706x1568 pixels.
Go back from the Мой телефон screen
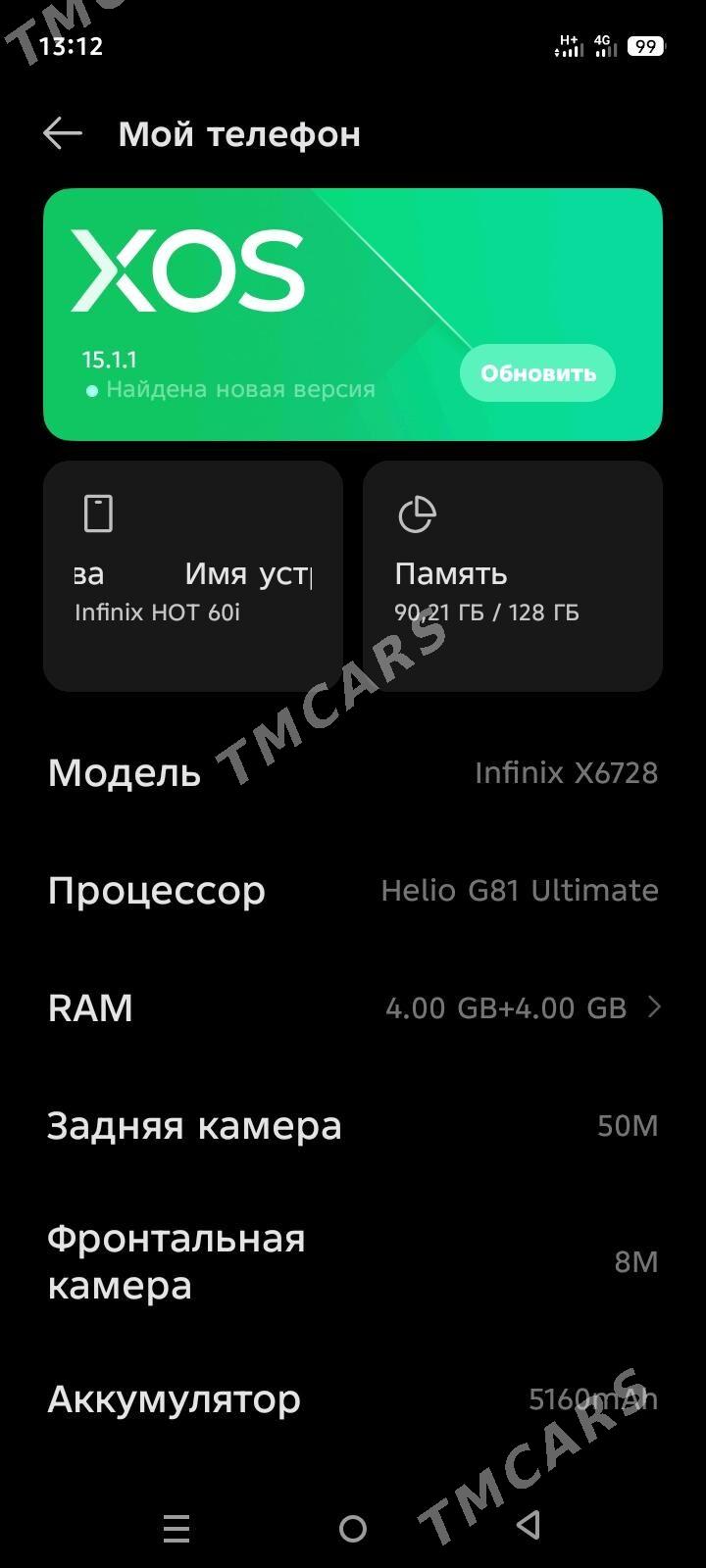[x=63, y=133]
